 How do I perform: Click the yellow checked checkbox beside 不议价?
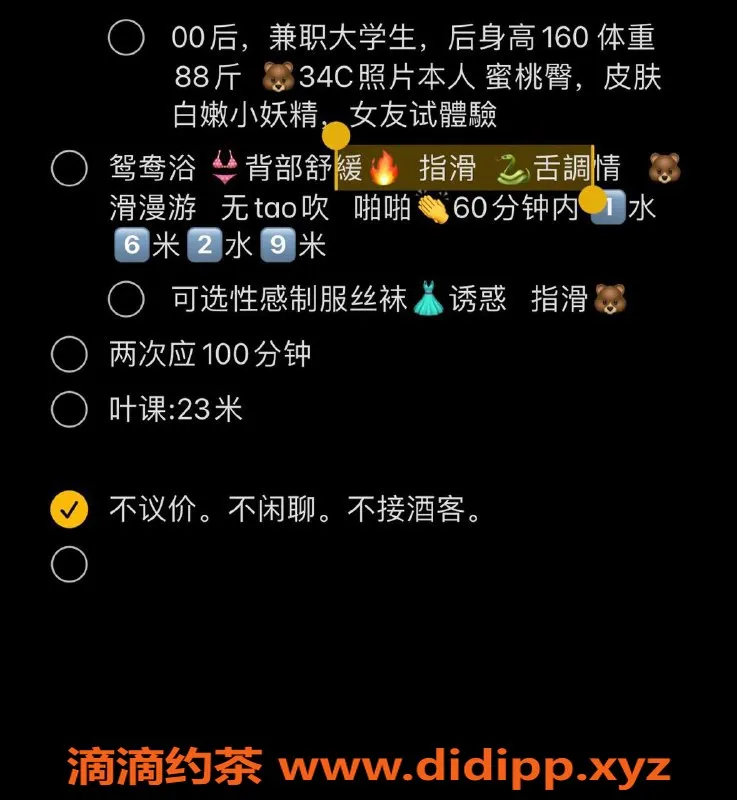coord(68,509)
